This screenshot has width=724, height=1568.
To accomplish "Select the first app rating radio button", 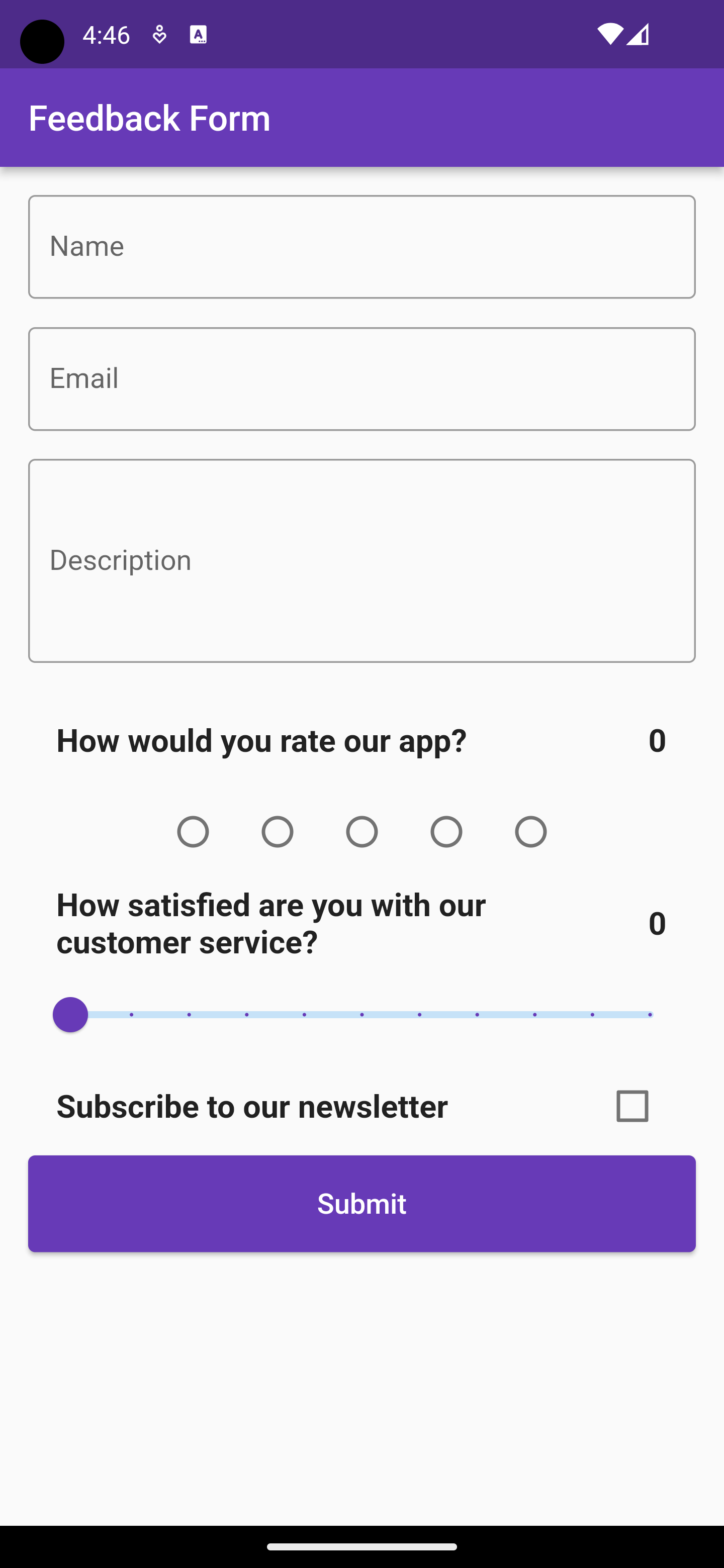I will click(x=193, y=831).
